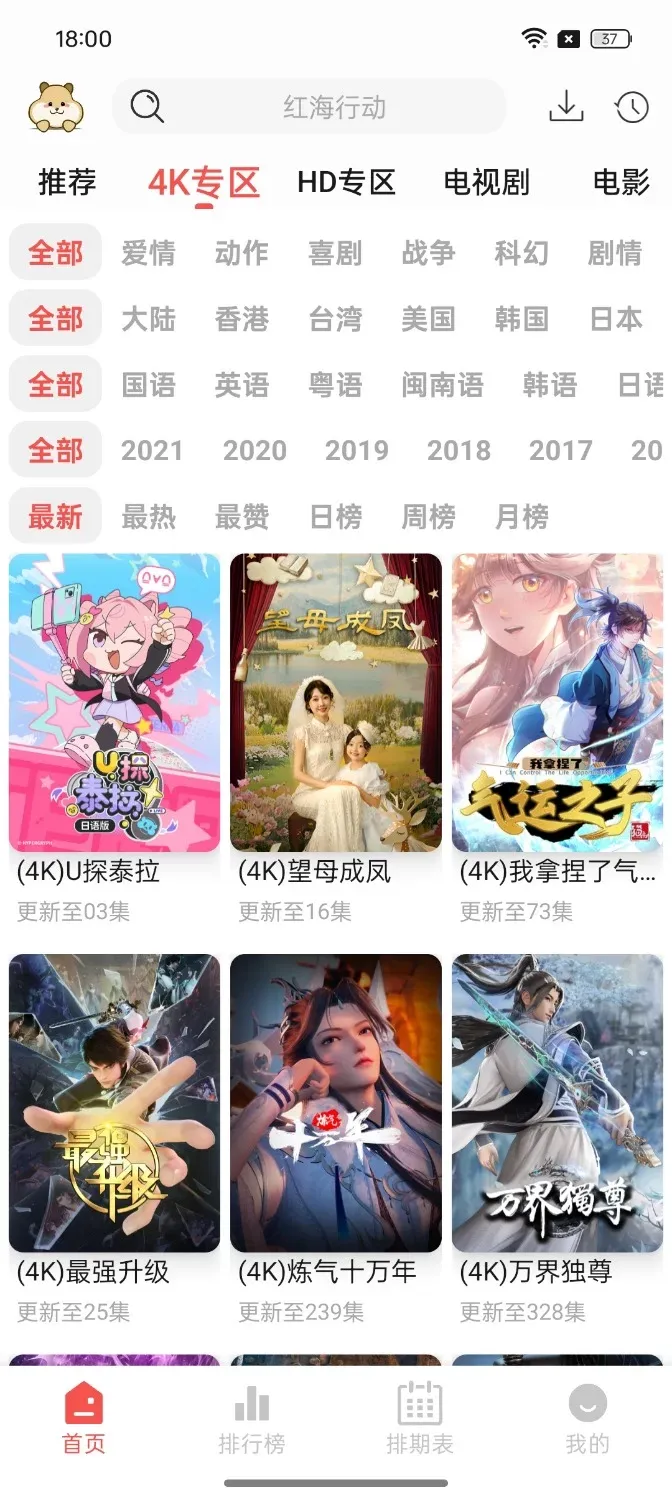Switch to the 推荐 tab
Viewport: 672px width, 1500px height.
point(67,182)
